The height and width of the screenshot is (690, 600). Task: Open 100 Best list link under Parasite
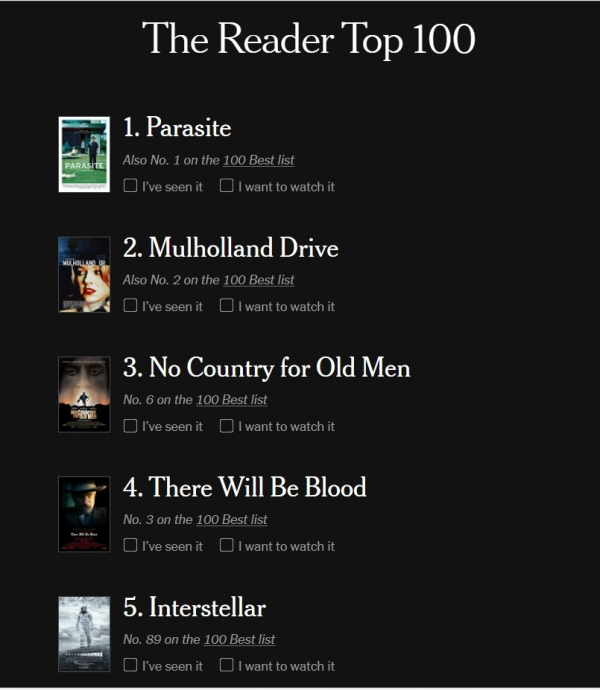[x=258, y=160]
